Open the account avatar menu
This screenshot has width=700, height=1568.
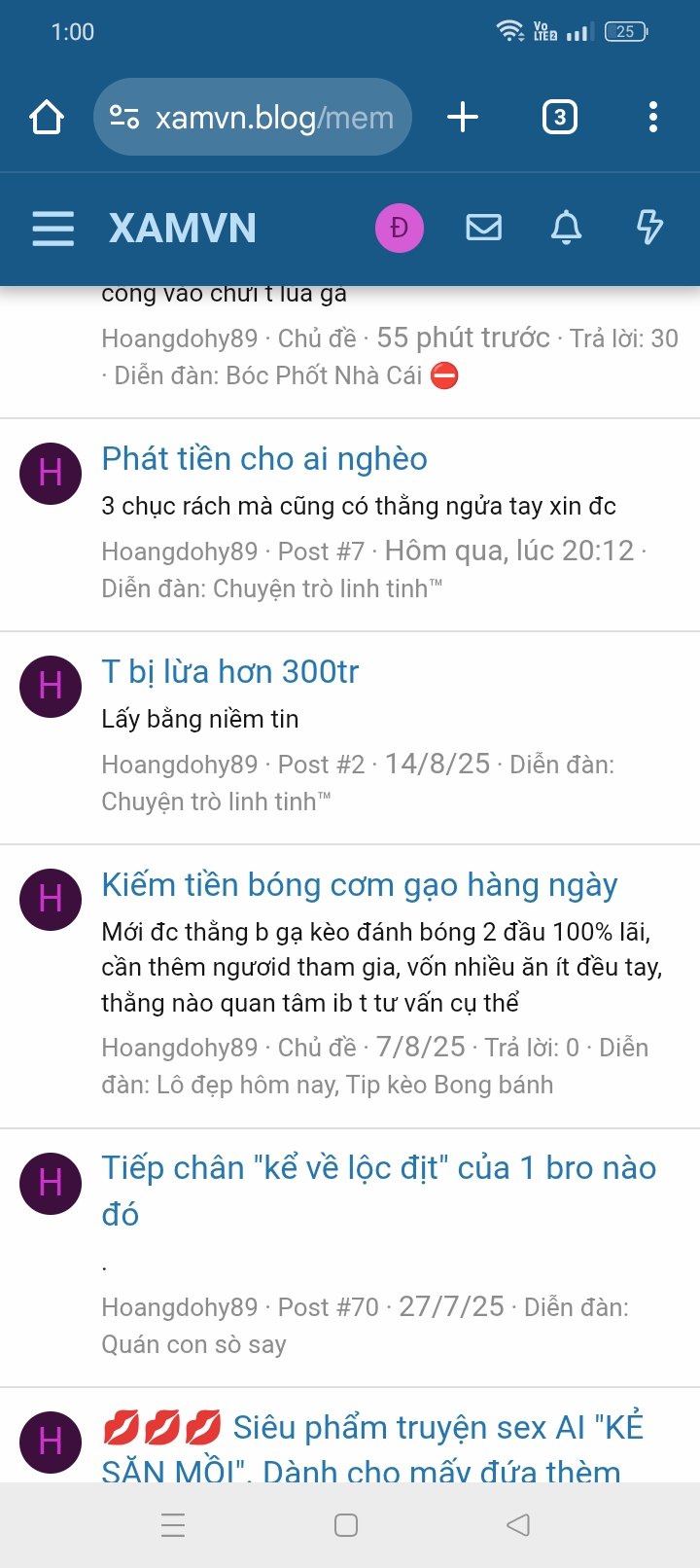[x=399, y=229]
